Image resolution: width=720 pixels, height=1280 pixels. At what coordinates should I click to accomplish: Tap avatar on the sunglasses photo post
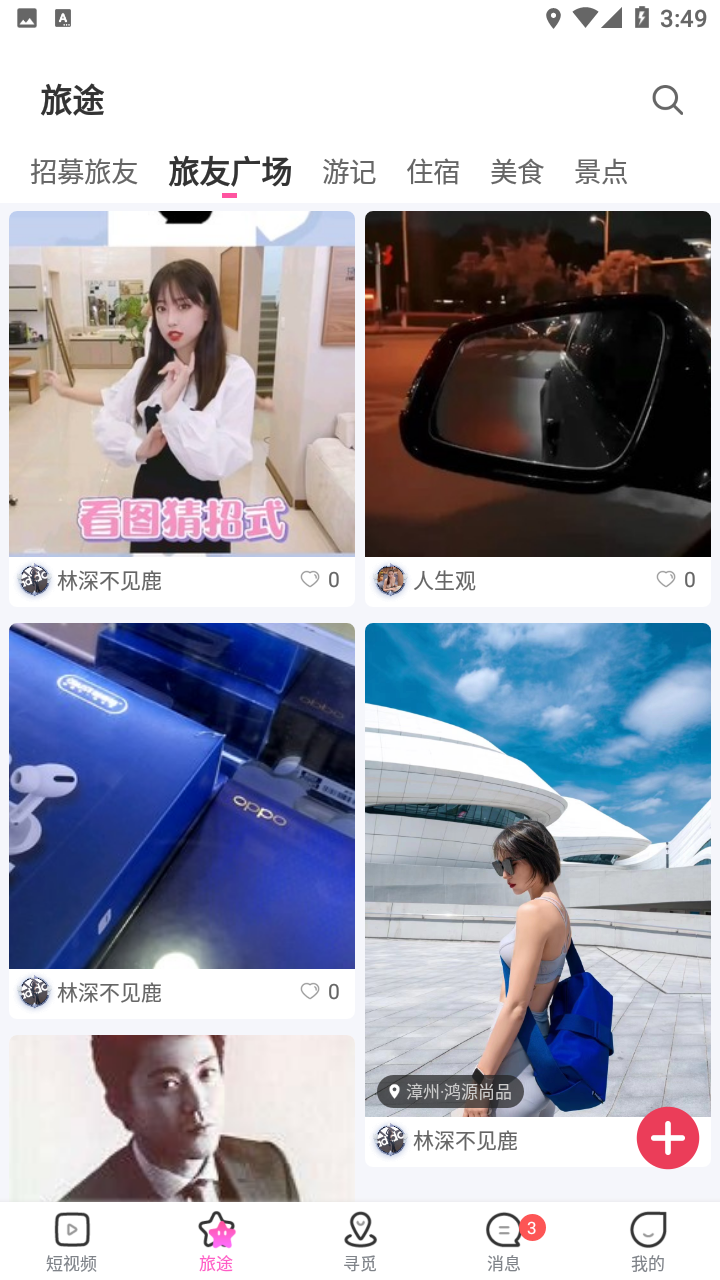[x=390, y=1141]
